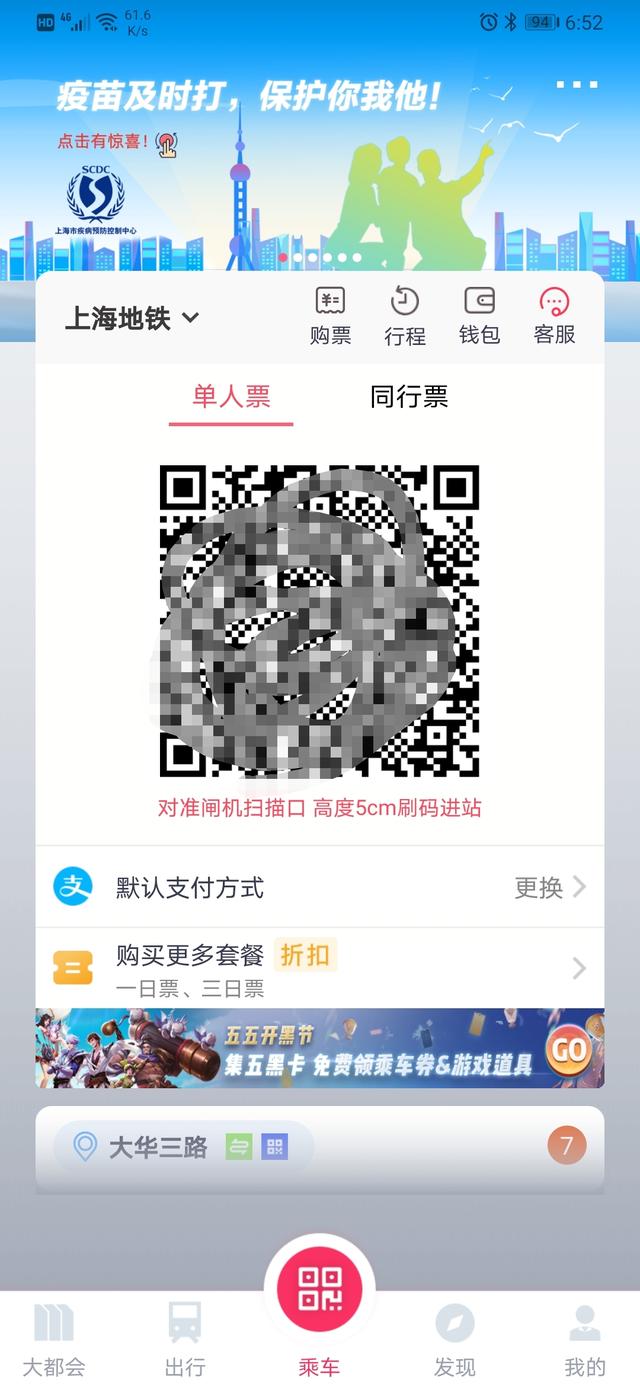
Task: Open 购票 ticket purchase
Action: [330, 316]
